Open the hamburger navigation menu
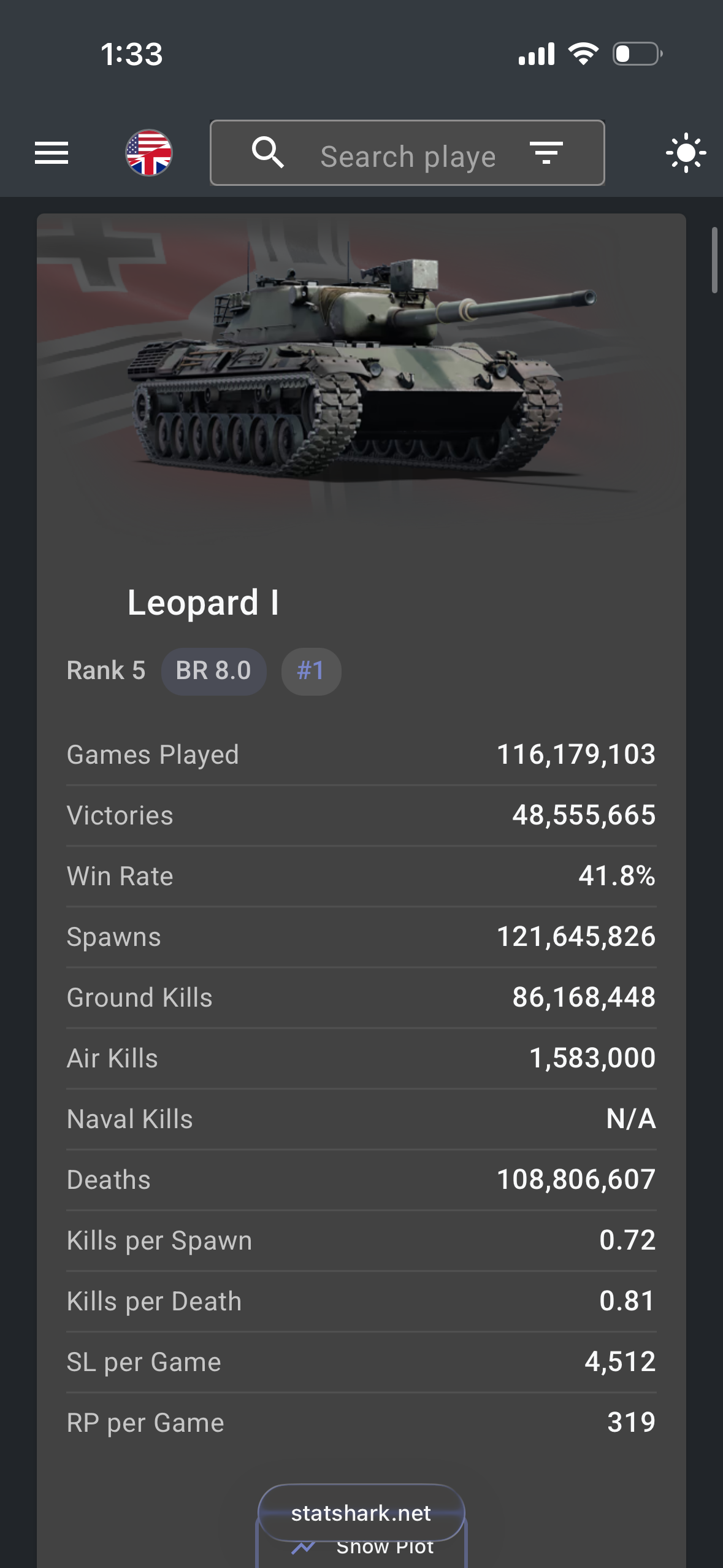The height and width of the screenshot is (1568, 723). coord(52,153)
